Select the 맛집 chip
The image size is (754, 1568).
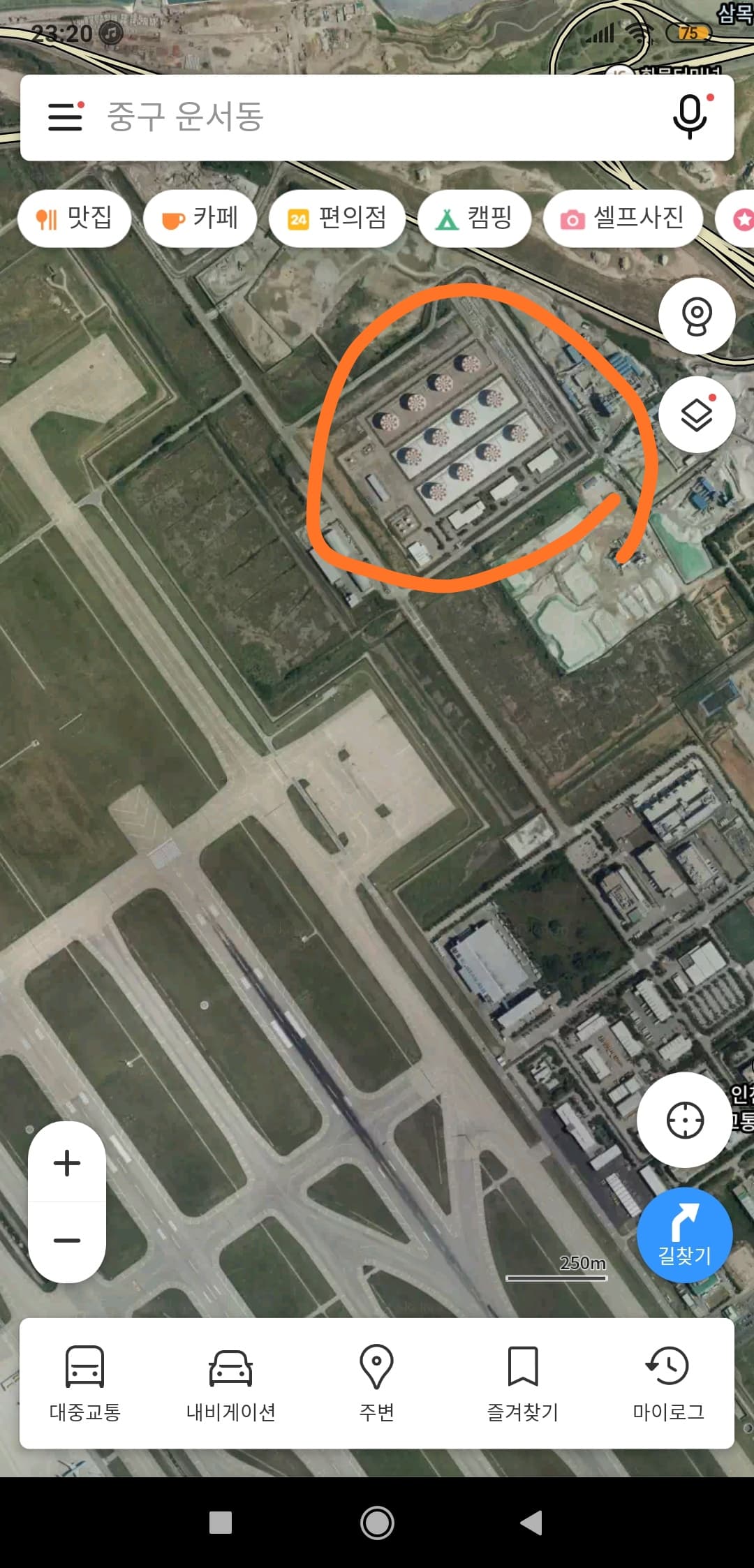coord(75,218)
